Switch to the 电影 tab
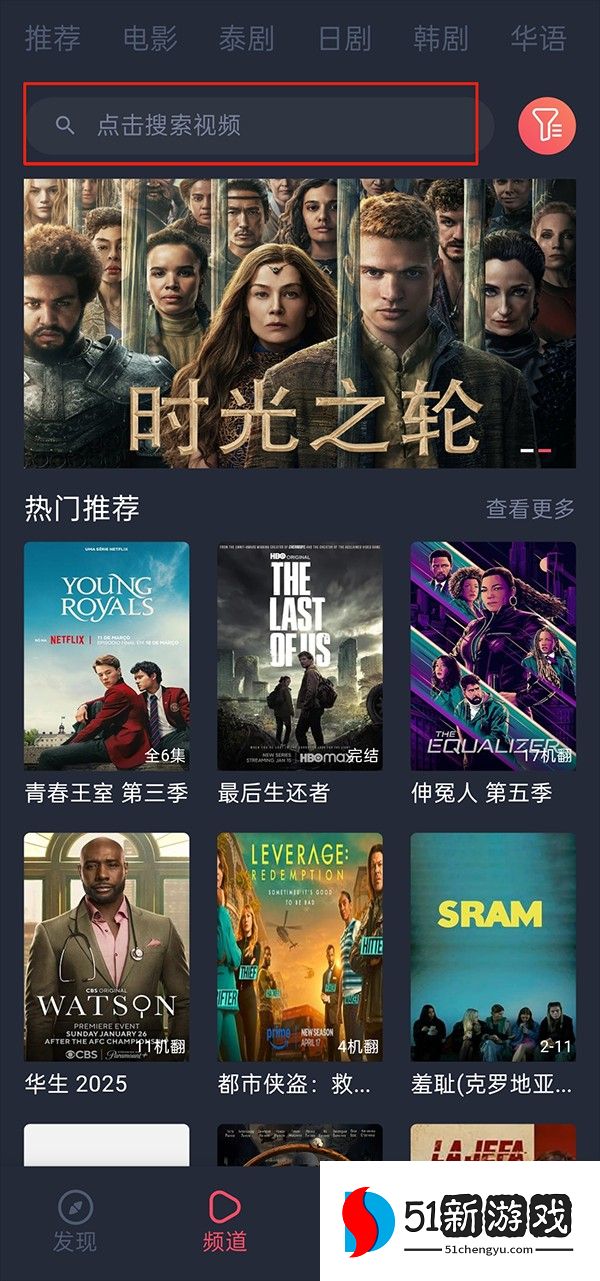The width and height of the screenshot is (600, 1281). pos(150,39)
